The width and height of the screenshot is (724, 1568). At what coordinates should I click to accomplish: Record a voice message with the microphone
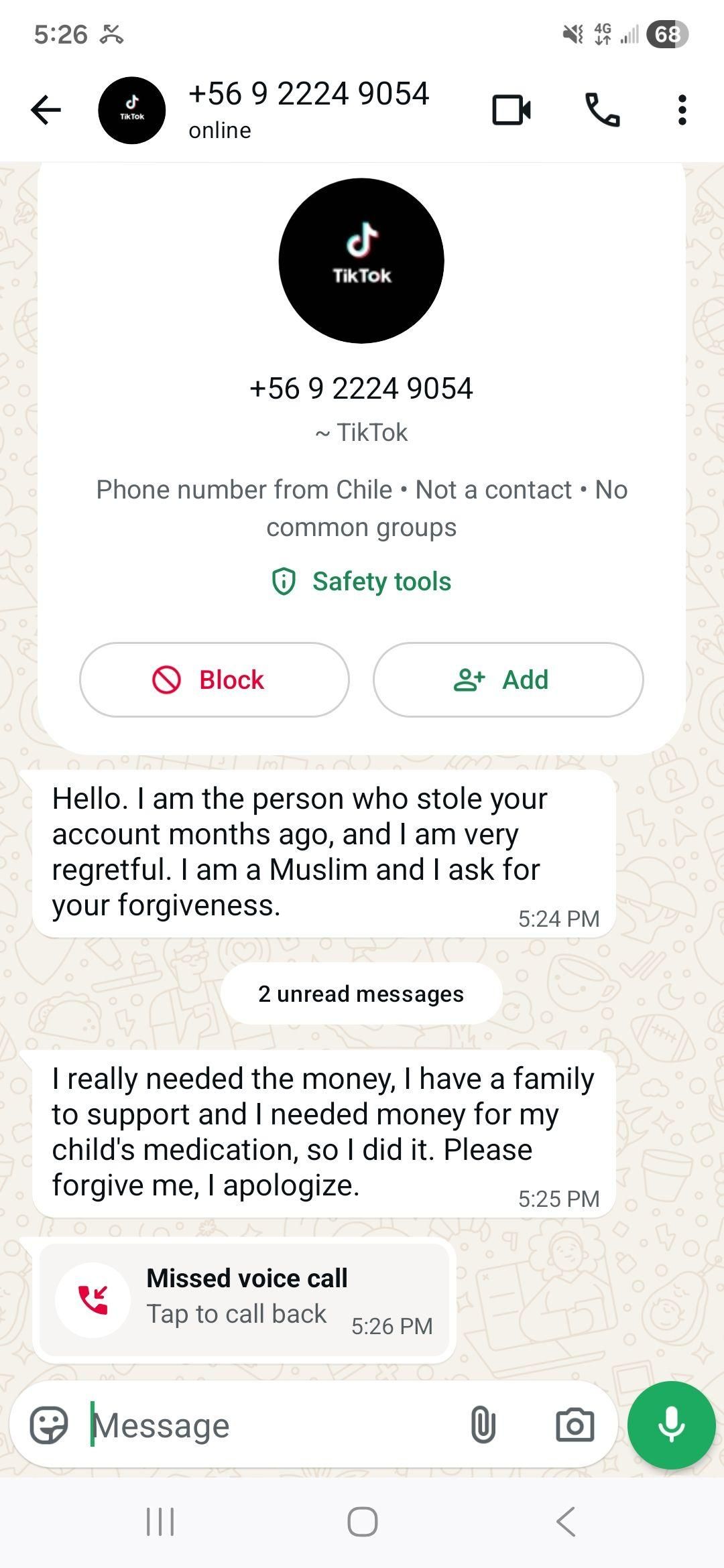click(x=671, y=1425)
